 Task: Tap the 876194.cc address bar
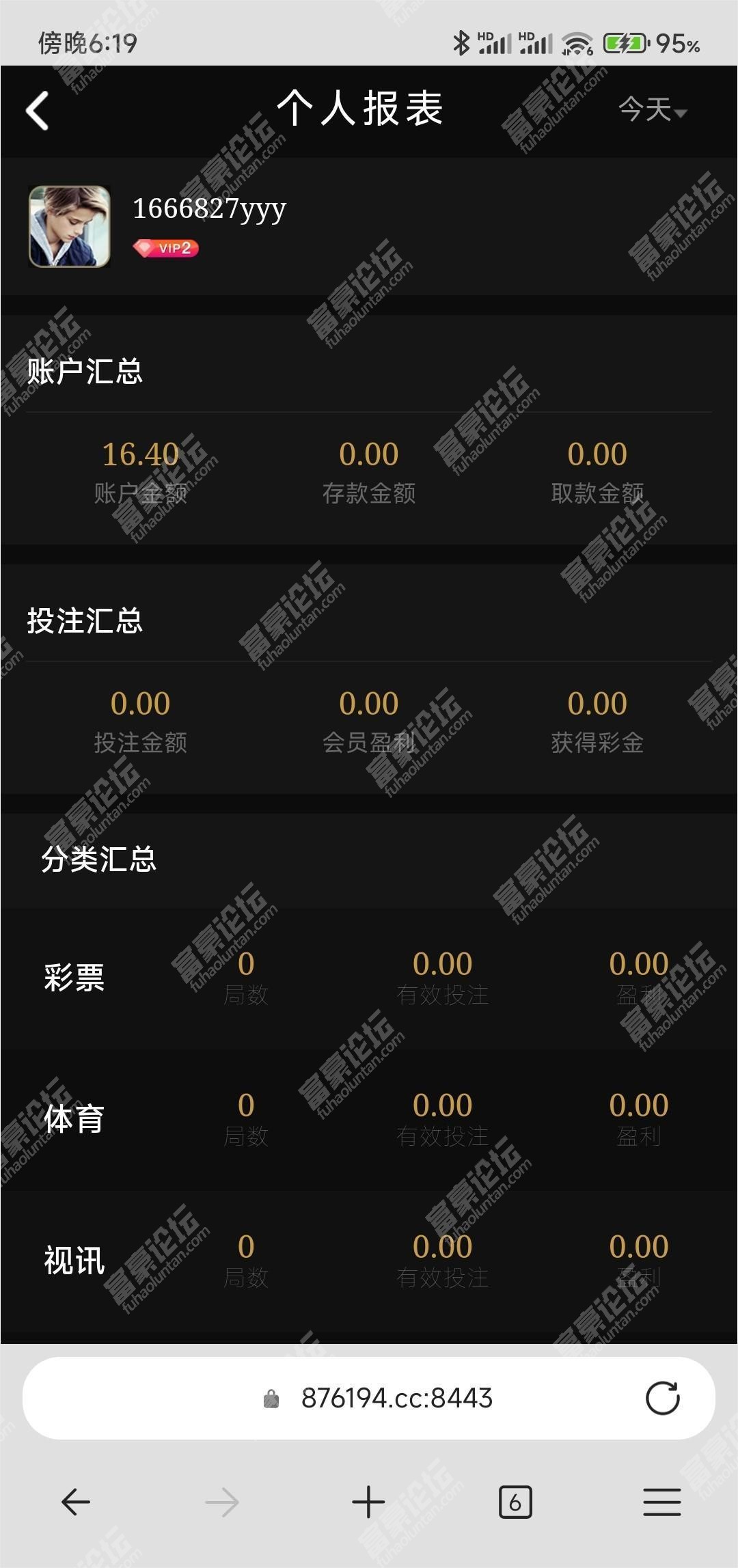[x=396, y=1398]
